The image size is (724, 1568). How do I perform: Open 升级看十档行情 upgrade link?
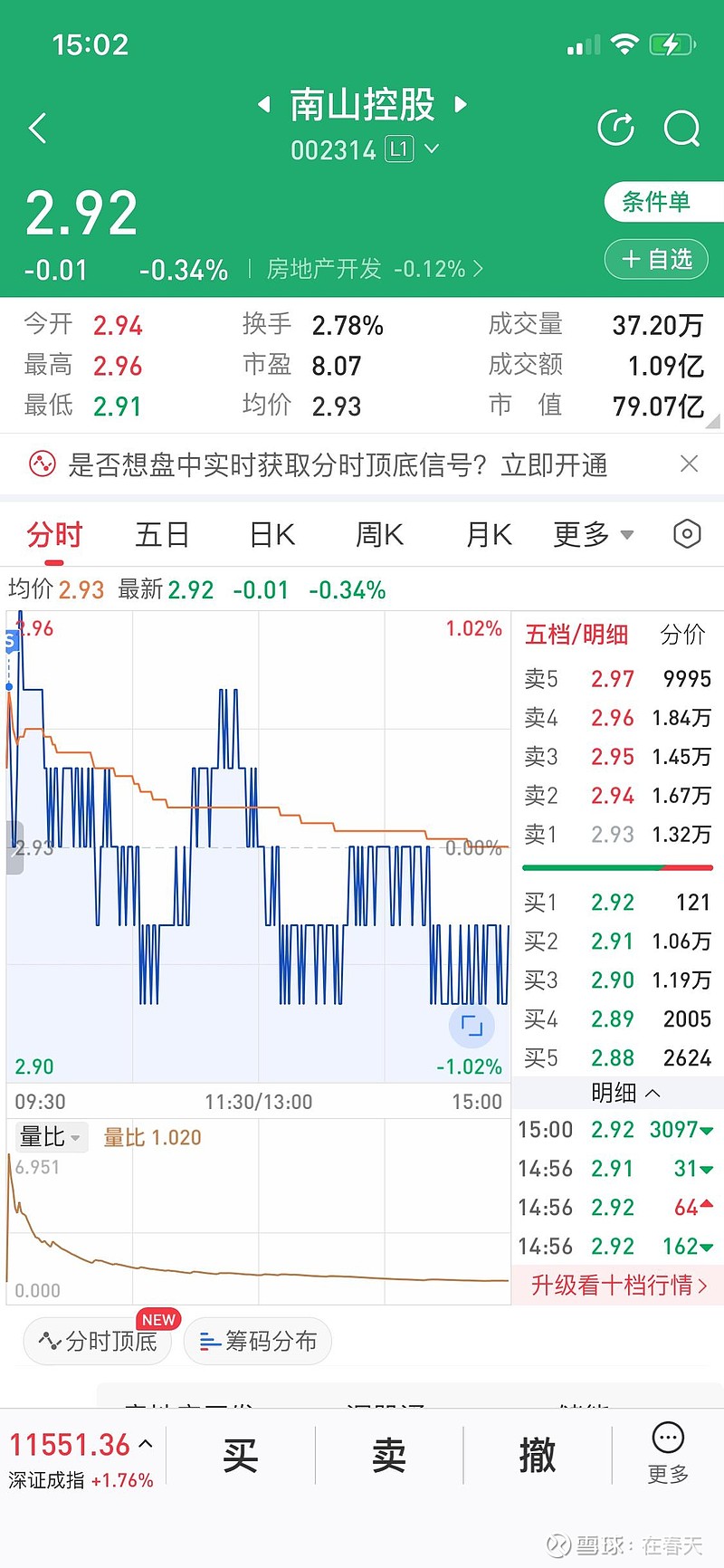(x=619, y=1286)
